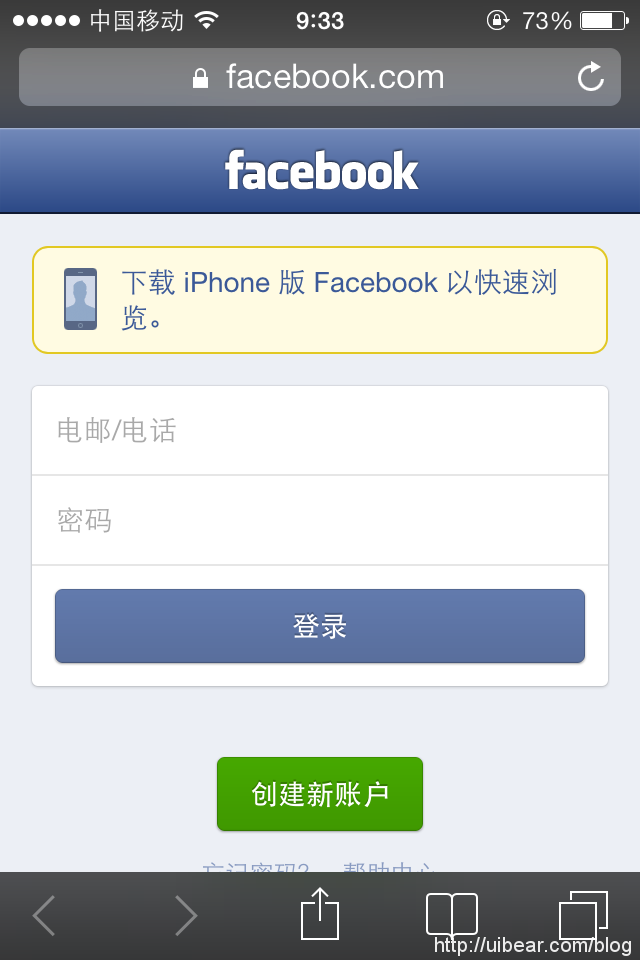The image size is (640, 960).
Task: Tap the 登录 login button
Action: coord(320,626)
